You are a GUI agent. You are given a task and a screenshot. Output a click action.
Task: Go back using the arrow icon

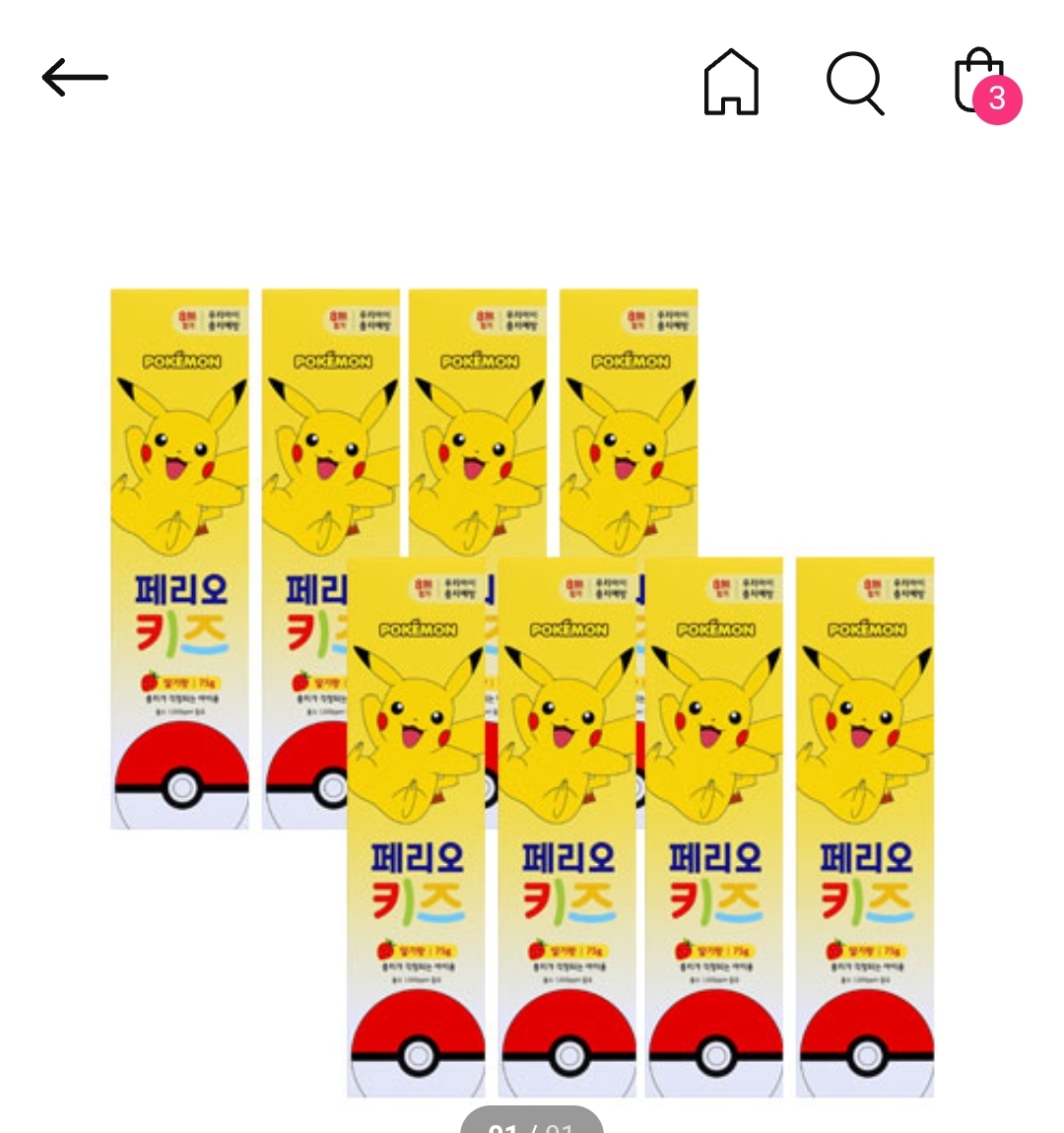75,78
